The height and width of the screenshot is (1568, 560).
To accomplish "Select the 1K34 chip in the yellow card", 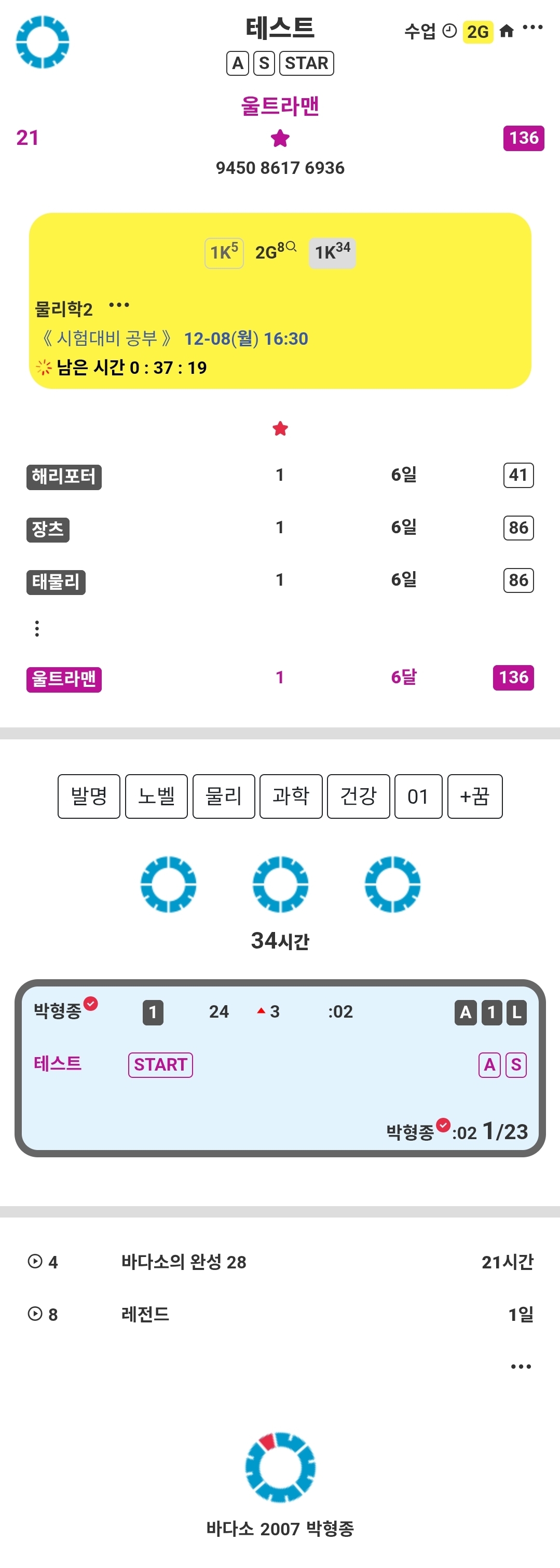I will (332, 253).
